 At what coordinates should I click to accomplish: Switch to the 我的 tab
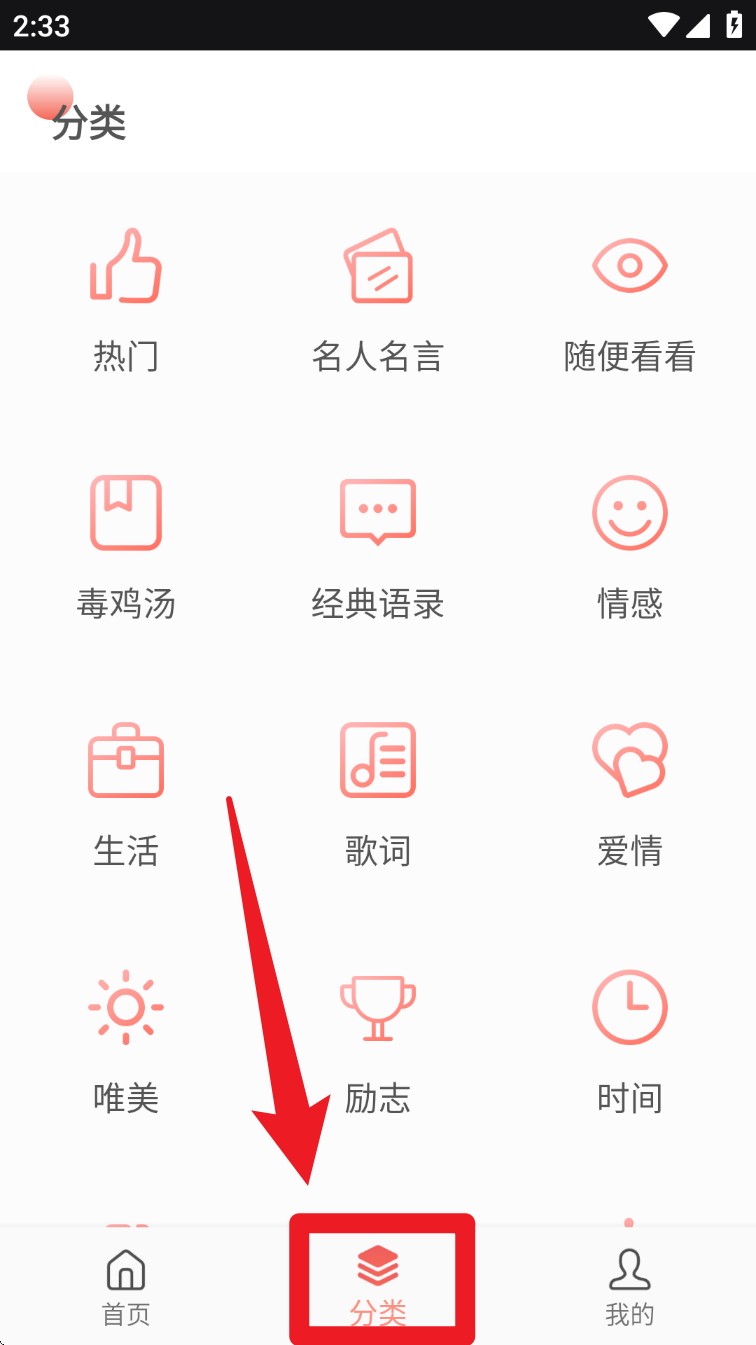[630, 1287]
